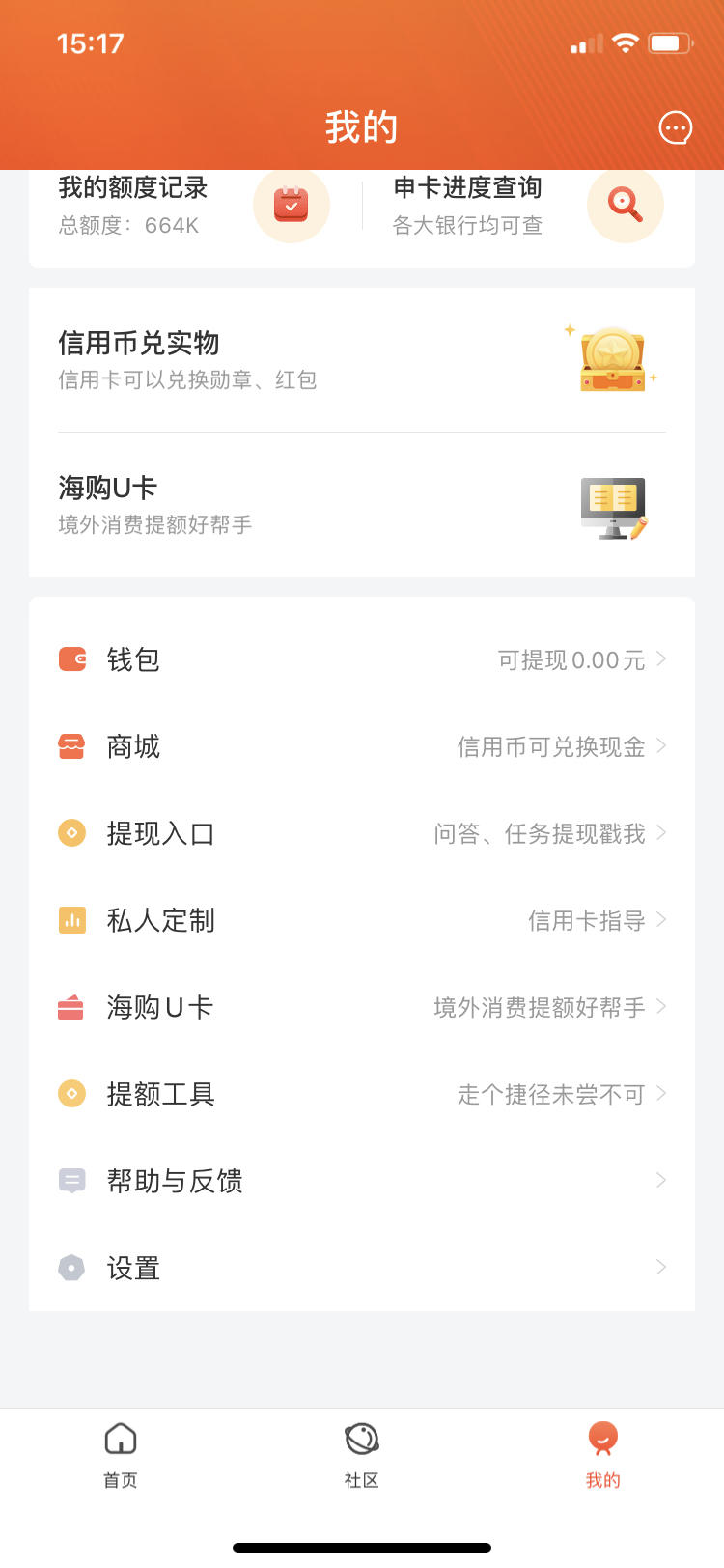Open 设置 row
Screen dimensions: 724x1568
(x=362, y=1268)
